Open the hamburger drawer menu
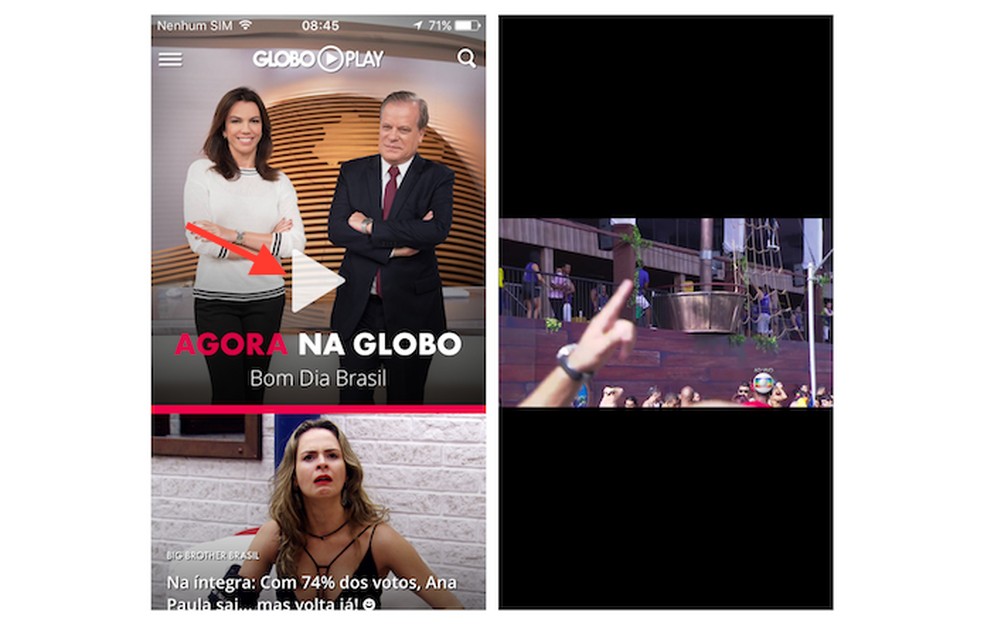 tap(170, 59)
